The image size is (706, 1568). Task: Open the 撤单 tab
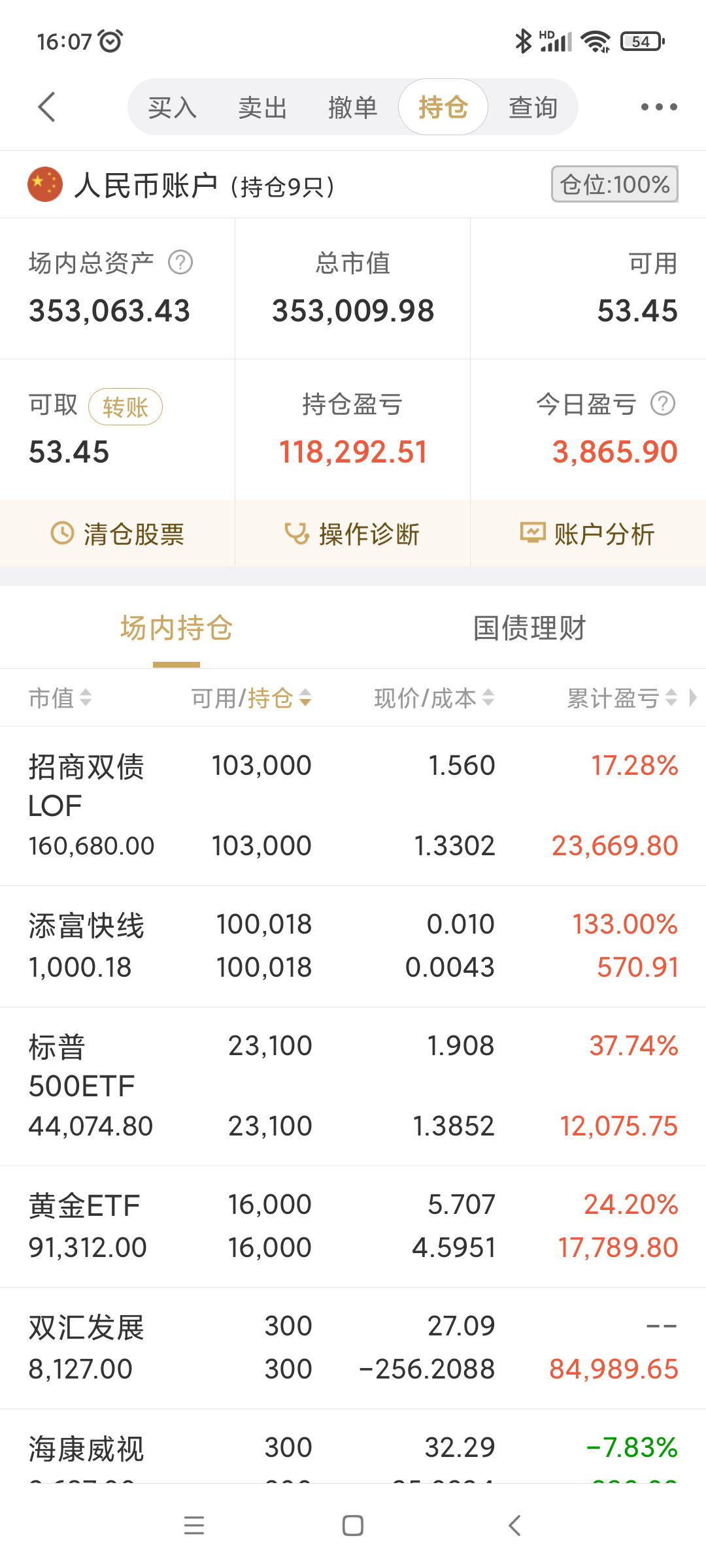tap(353, 107)
